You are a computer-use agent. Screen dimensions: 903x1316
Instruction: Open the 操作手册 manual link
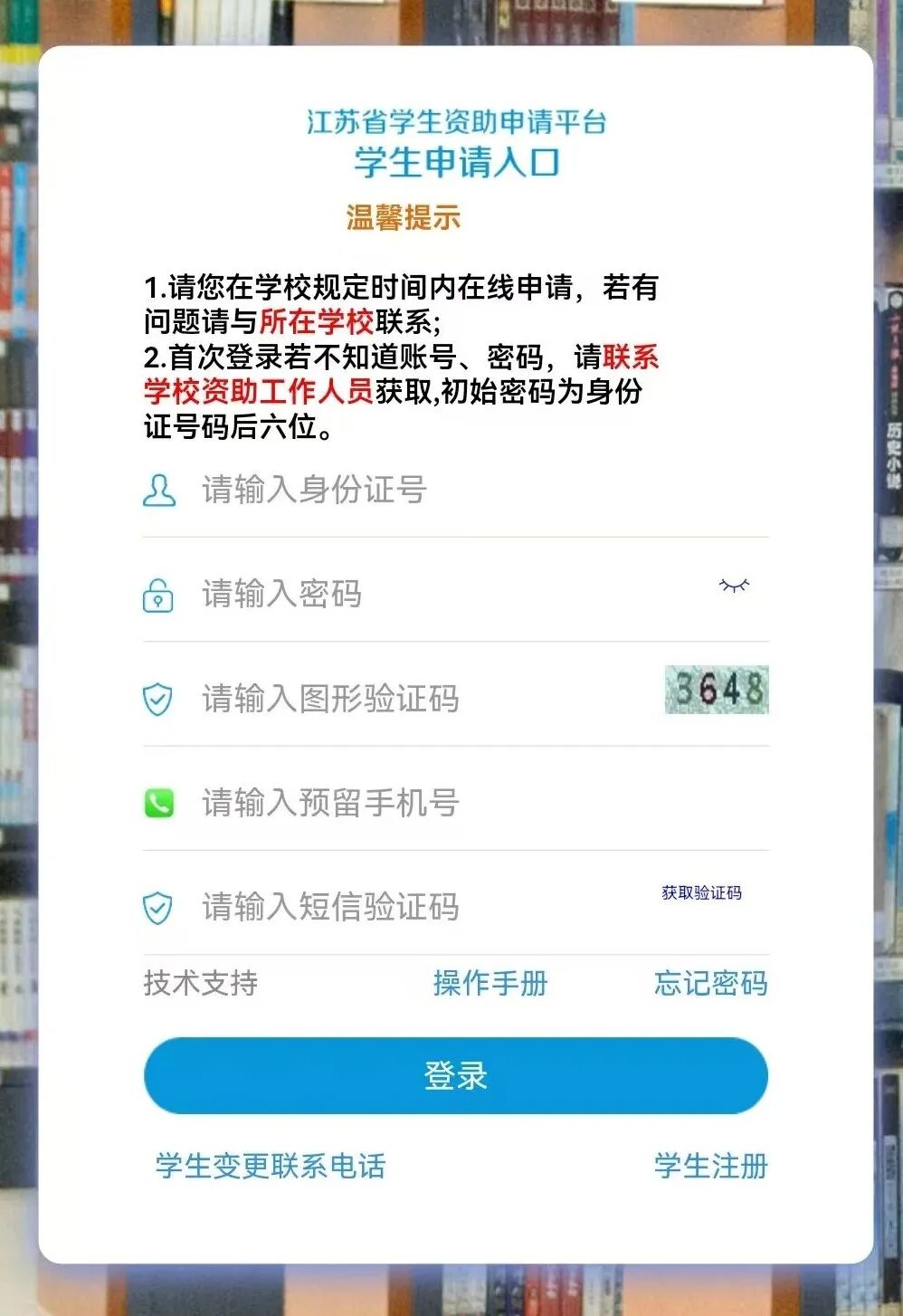point(490,983)
